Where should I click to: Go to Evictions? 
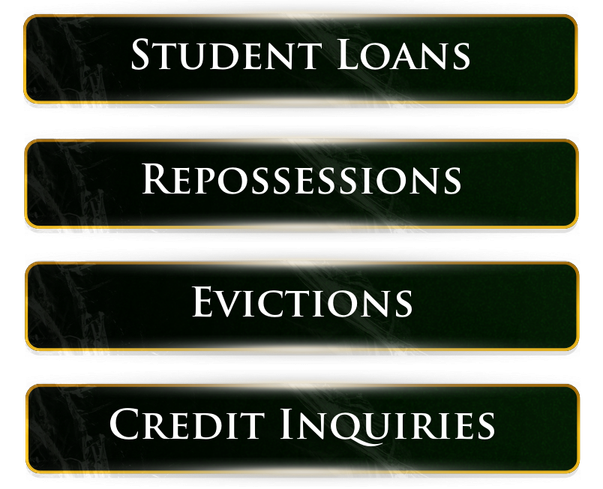301,304
